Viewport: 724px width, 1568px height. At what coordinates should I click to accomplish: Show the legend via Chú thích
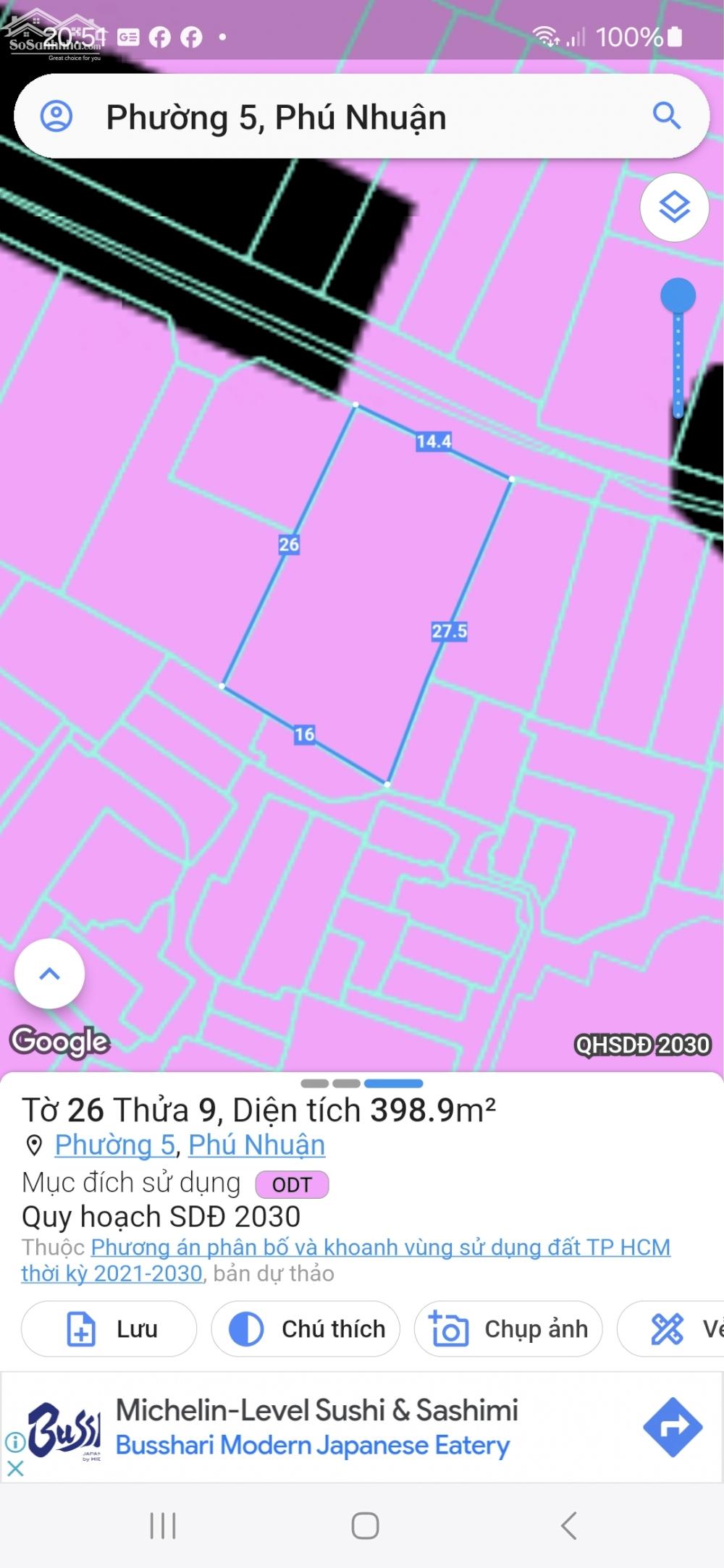click(305, 1329)
